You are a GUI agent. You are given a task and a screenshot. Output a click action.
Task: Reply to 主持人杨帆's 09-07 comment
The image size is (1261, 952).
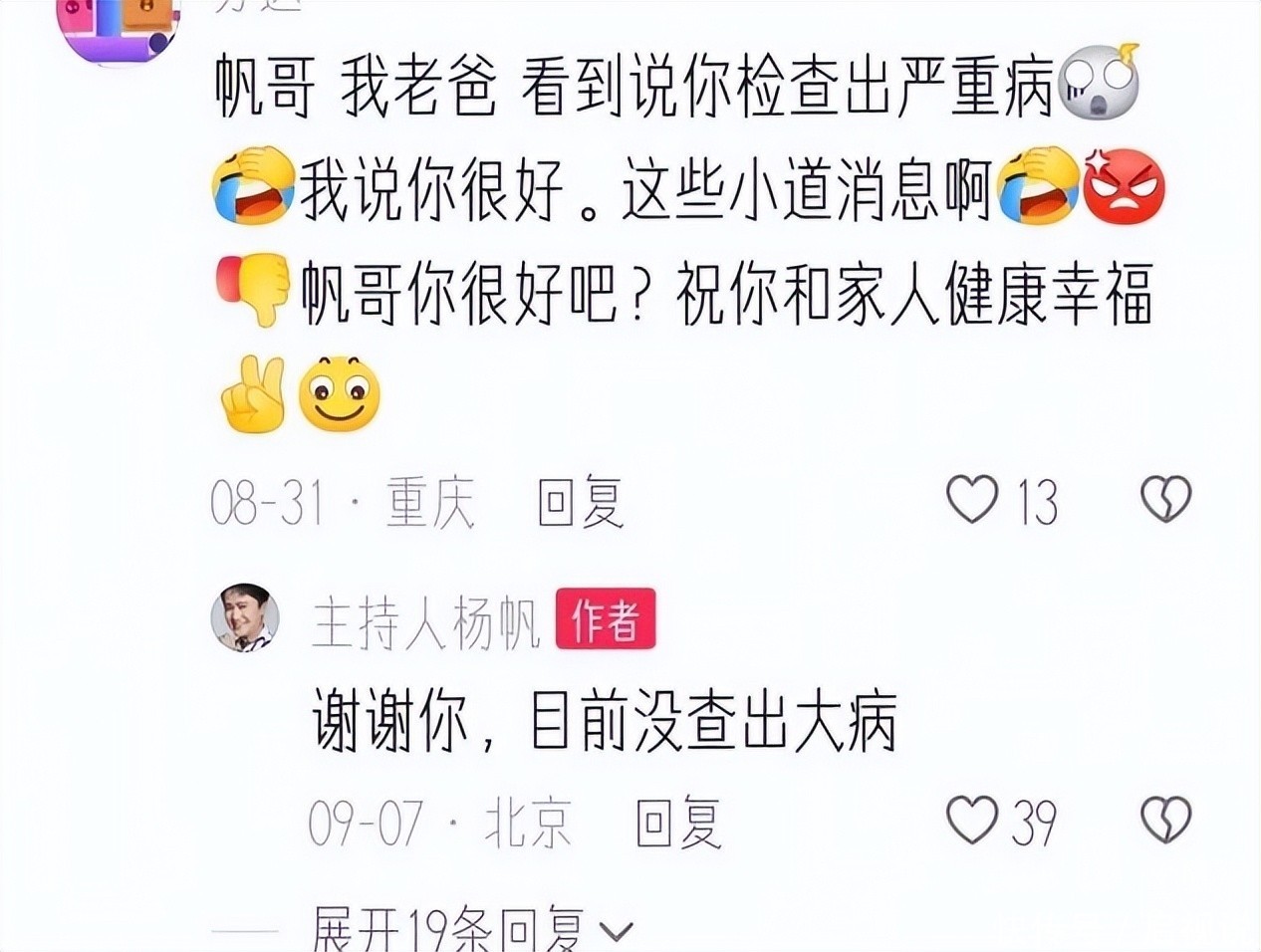click(677, 824)
